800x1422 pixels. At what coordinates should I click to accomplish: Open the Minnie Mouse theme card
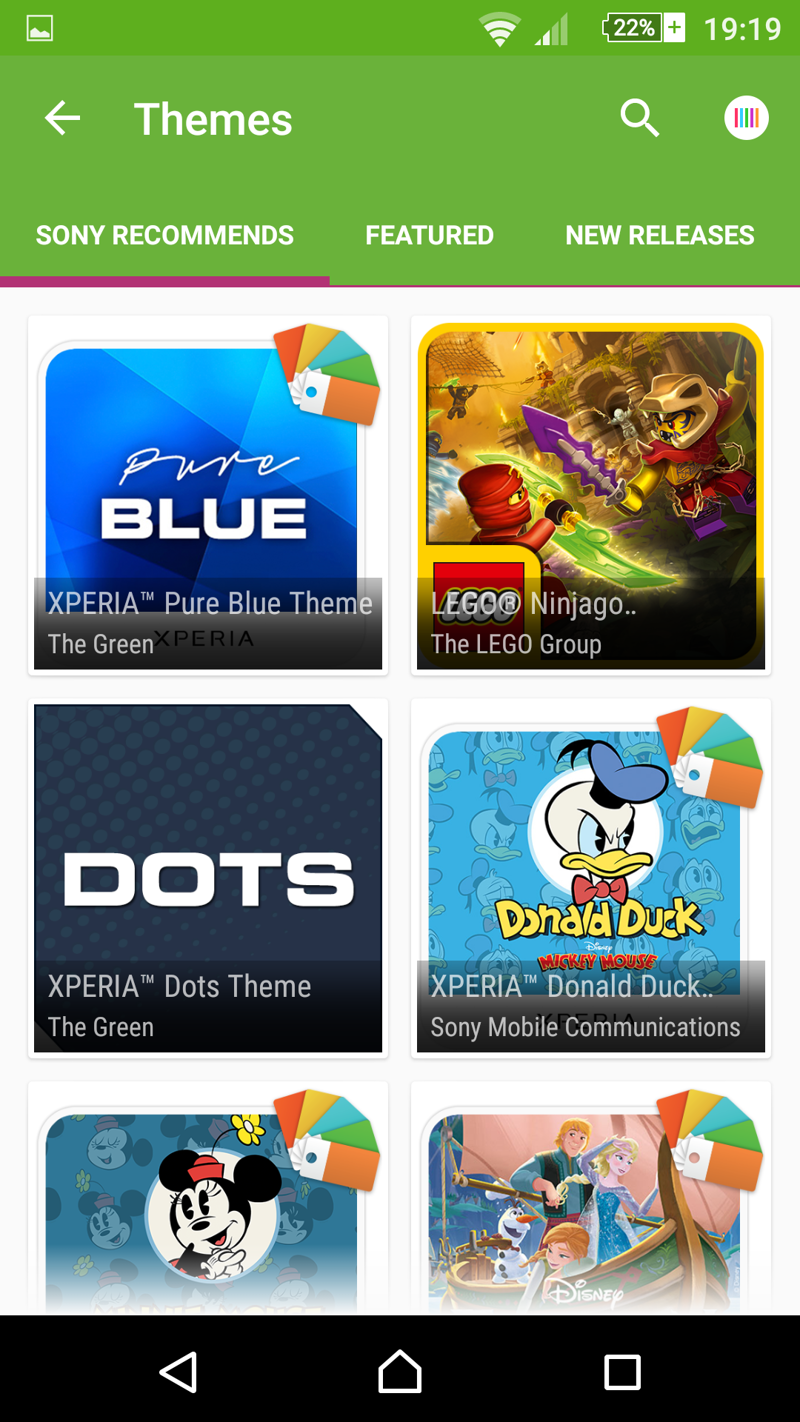tap(208, 1200)
